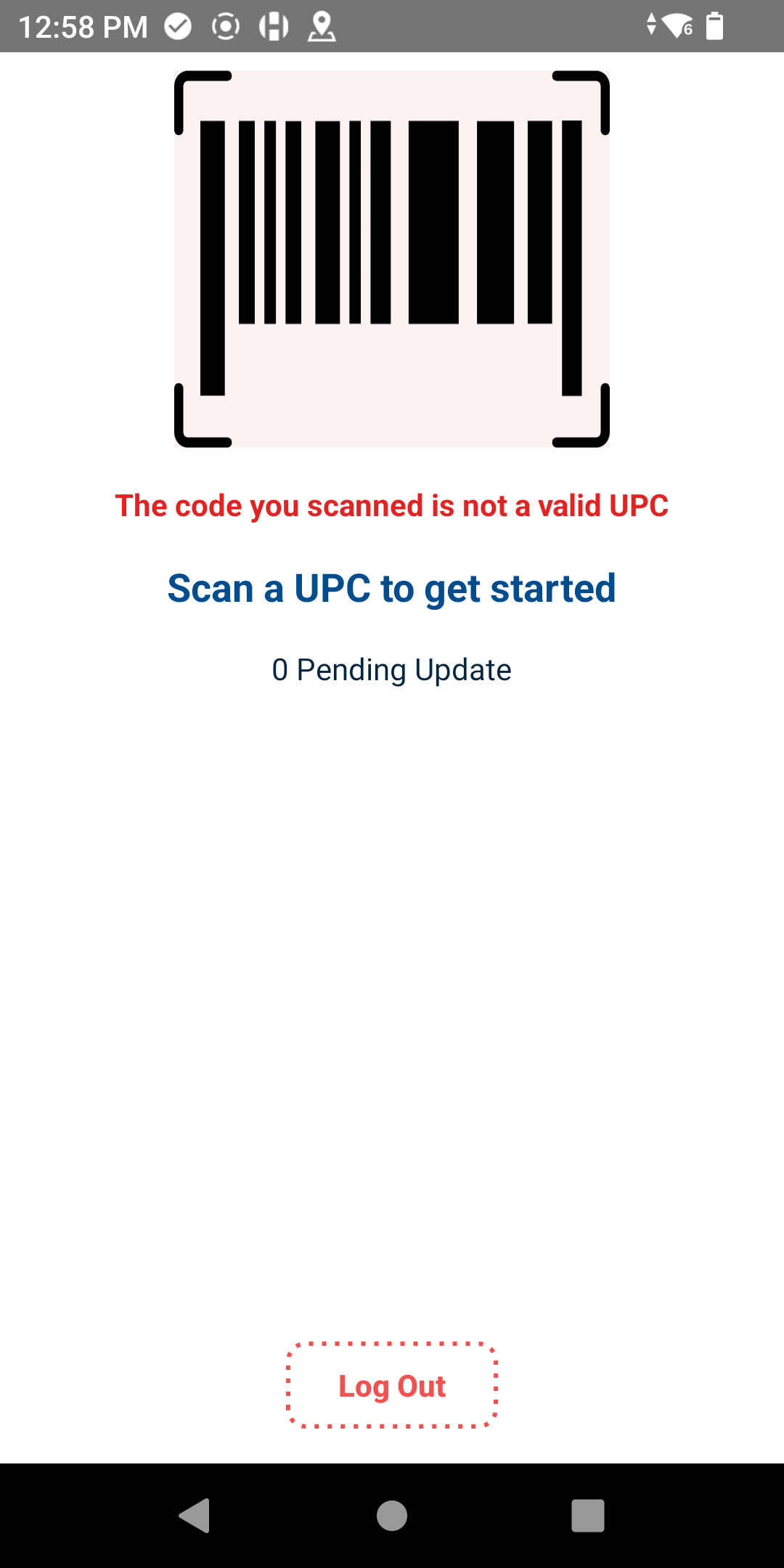The image size is (784, 1568).
Task: Click the dotted border around Log Out
Action: (x=392, y=1344)
